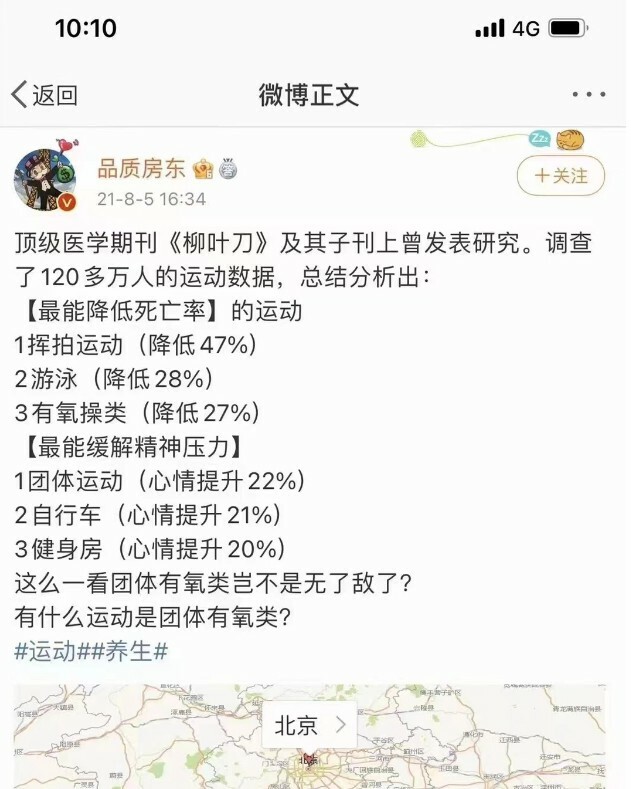Screen dimensions: 631x789
Task: Open 品质房东's profile avatar
Action: pos(45,180)
